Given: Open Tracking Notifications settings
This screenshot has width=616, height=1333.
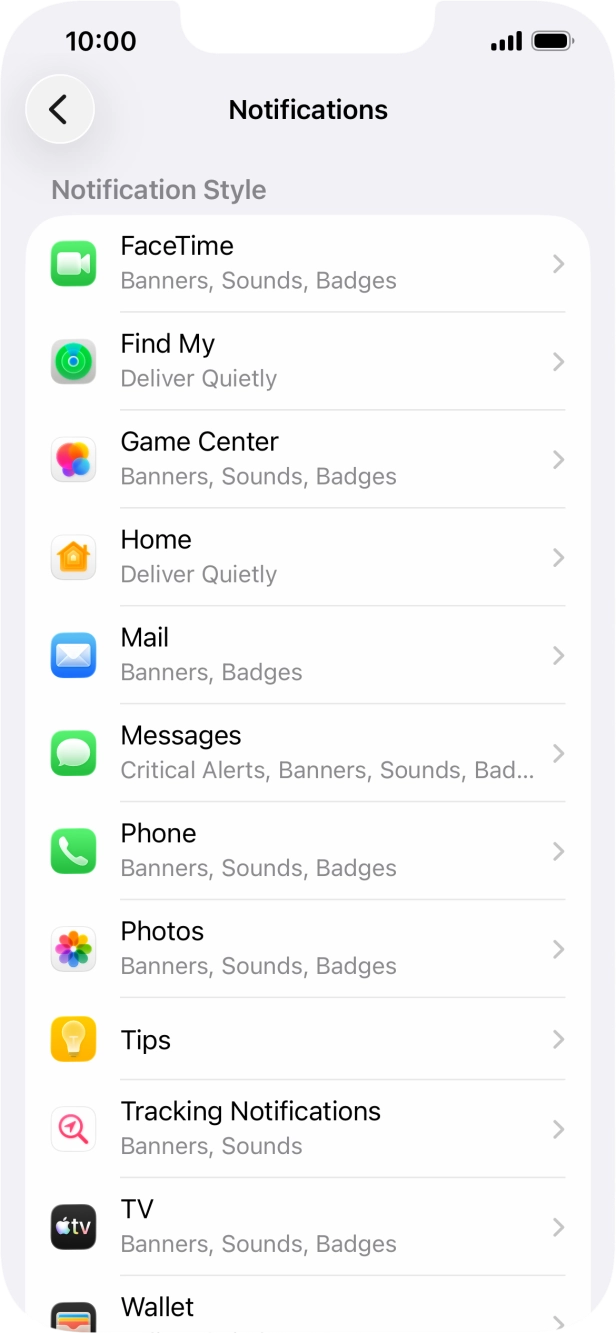Looking at the screenshot, I should tap(308, 1129).
